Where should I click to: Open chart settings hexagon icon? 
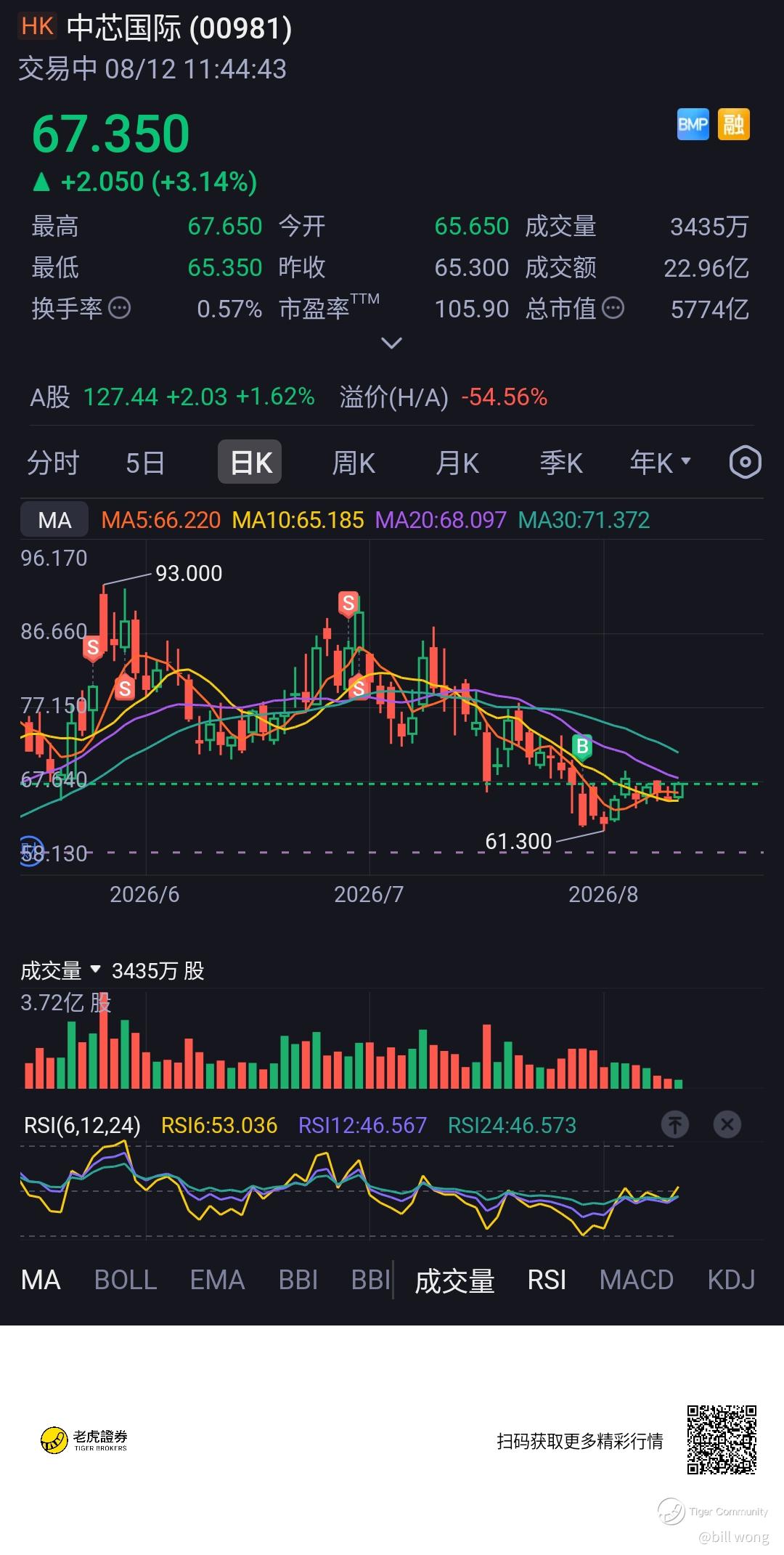pos(746,462)
